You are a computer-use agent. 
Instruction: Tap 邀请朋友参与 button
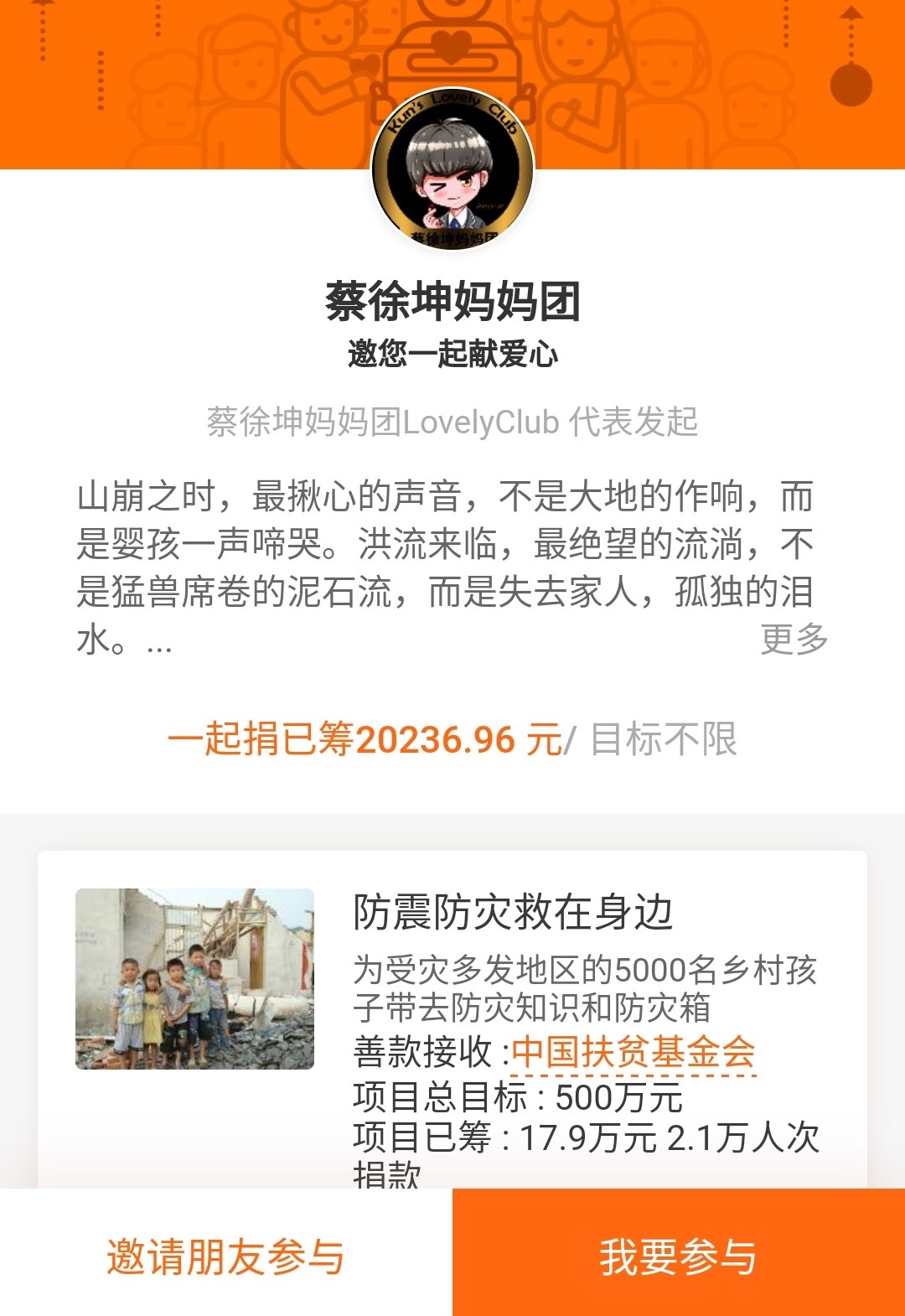coord(225,1256)
